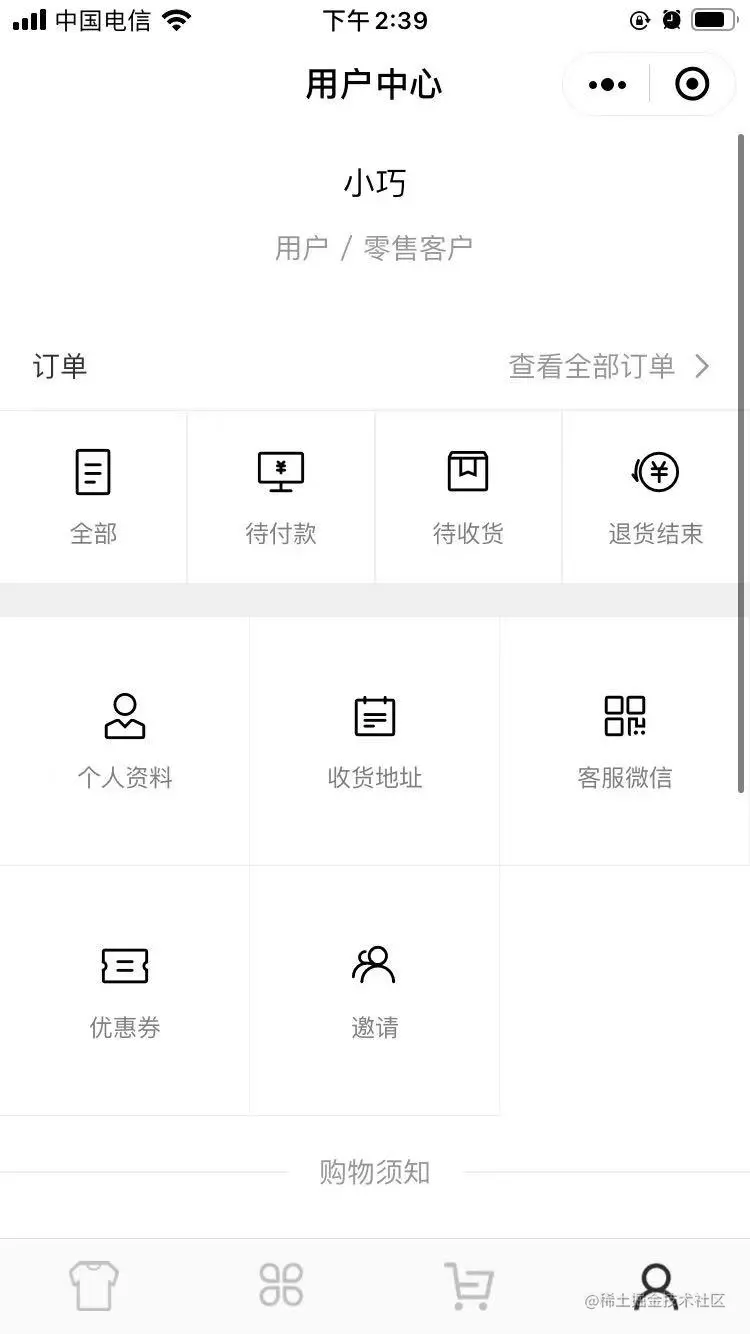View all orders via 查看全部订单

click(609, 366)
